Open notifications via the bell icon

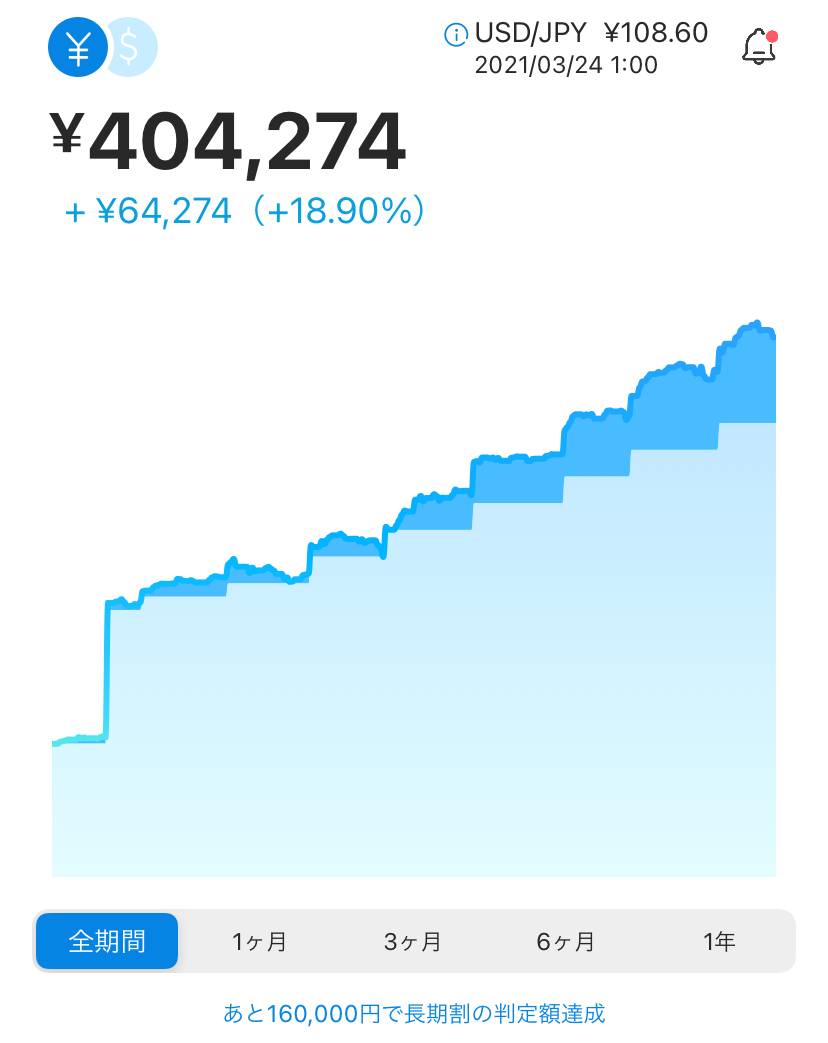coord(758,46)
